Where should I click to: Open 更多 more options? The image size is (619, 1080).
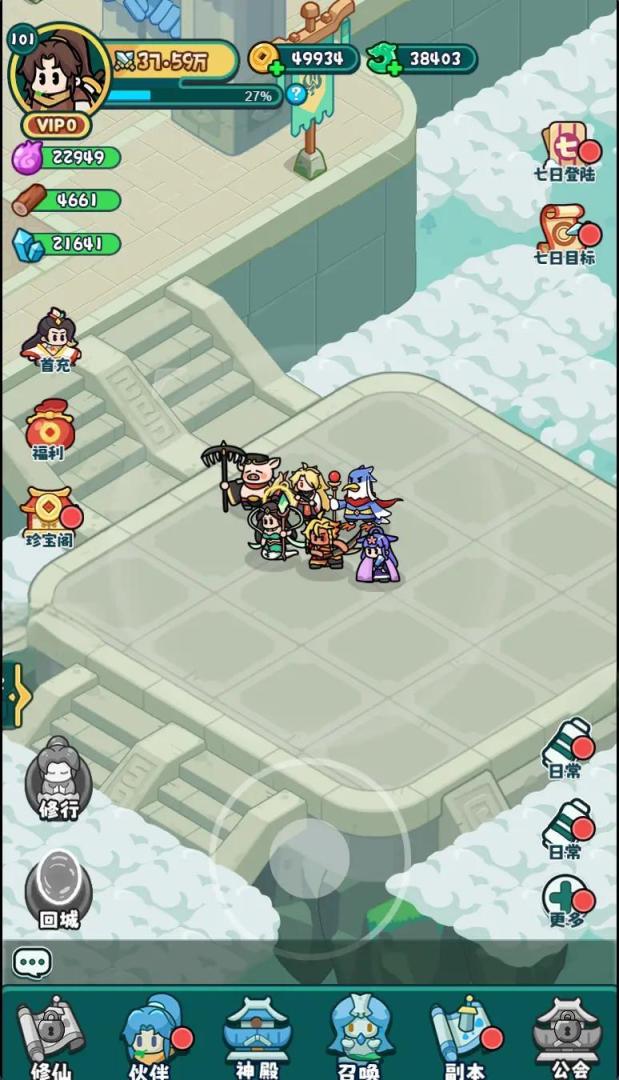pos(565,902)
